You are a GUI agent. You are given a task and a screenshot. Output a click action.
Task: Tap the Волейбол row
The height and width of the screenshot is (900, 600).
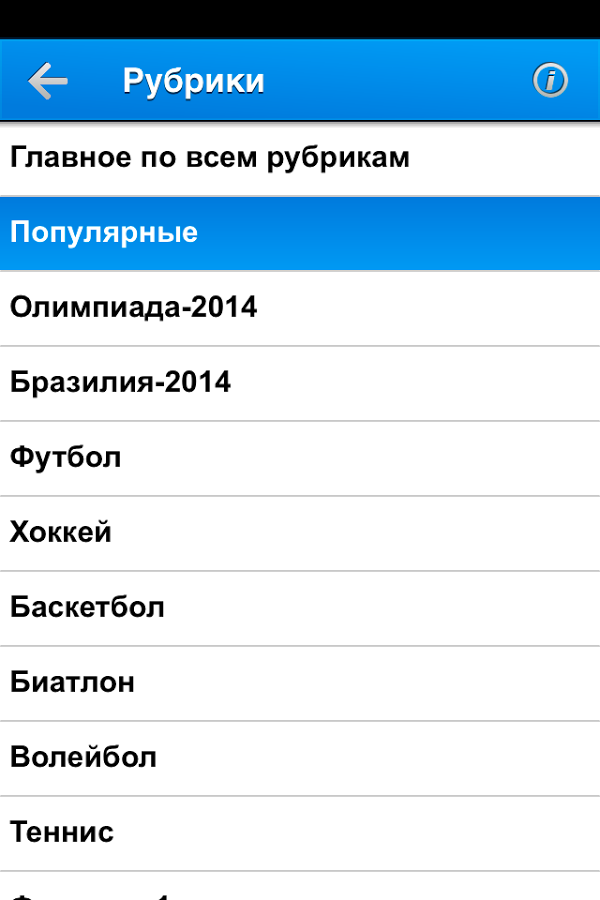click(x=300, y=758)
